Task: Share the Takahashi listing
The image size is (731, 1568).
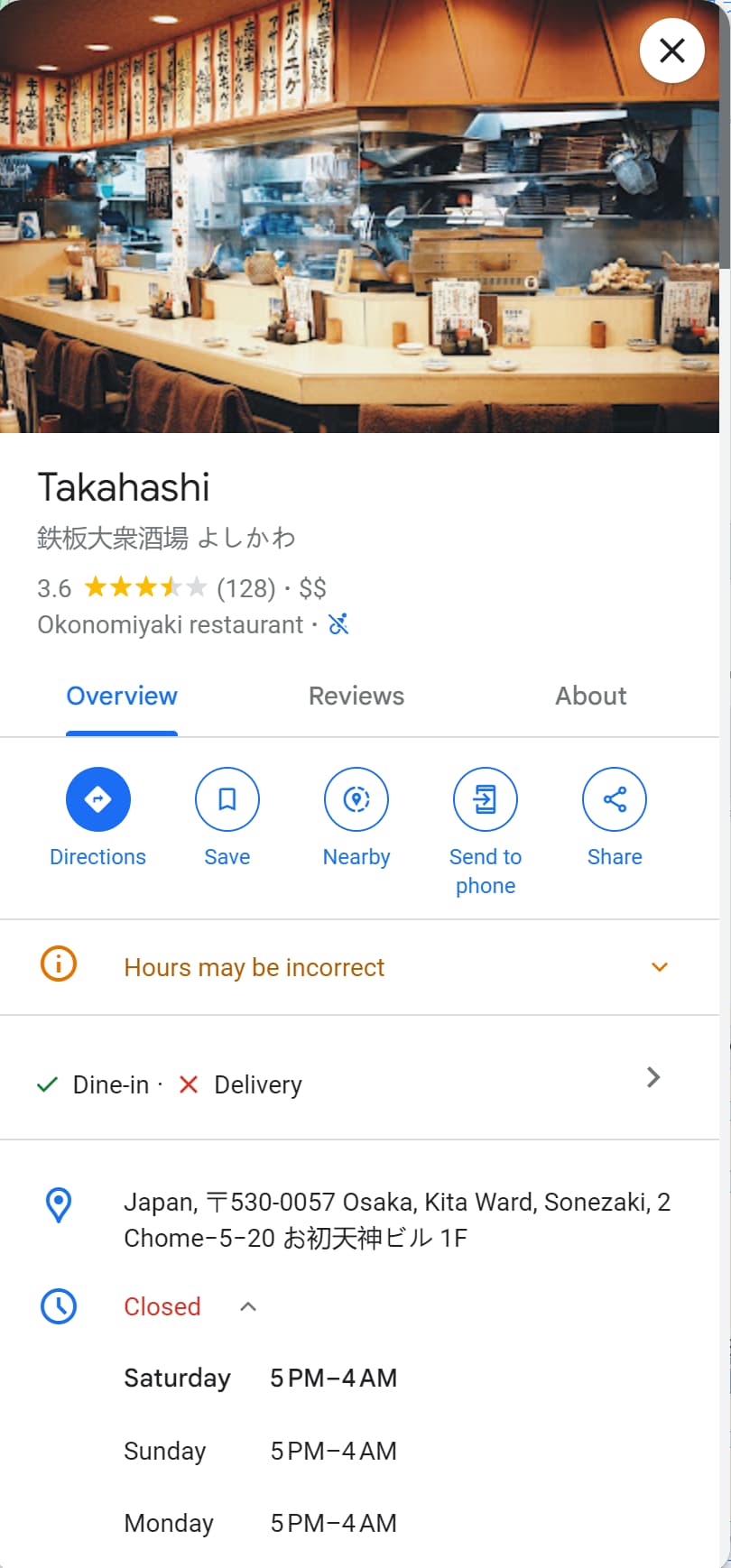Action: point(615,799)
